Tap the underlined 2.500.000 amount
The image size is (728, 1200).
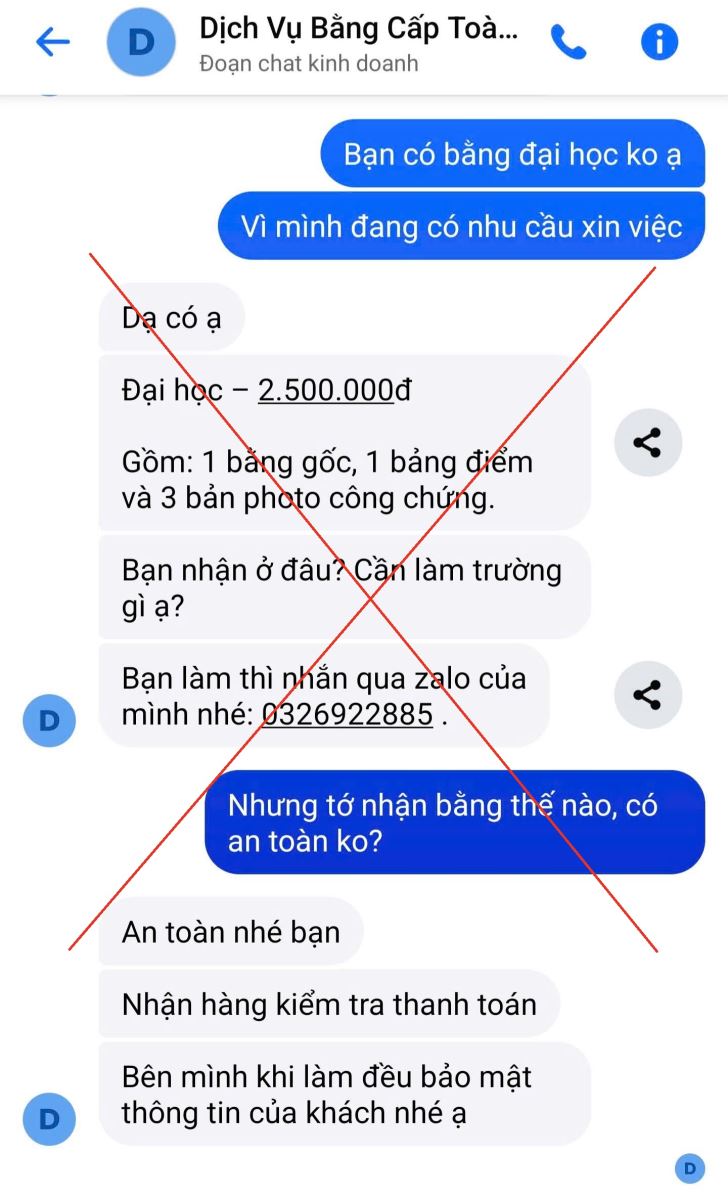(x=326, y=390)
